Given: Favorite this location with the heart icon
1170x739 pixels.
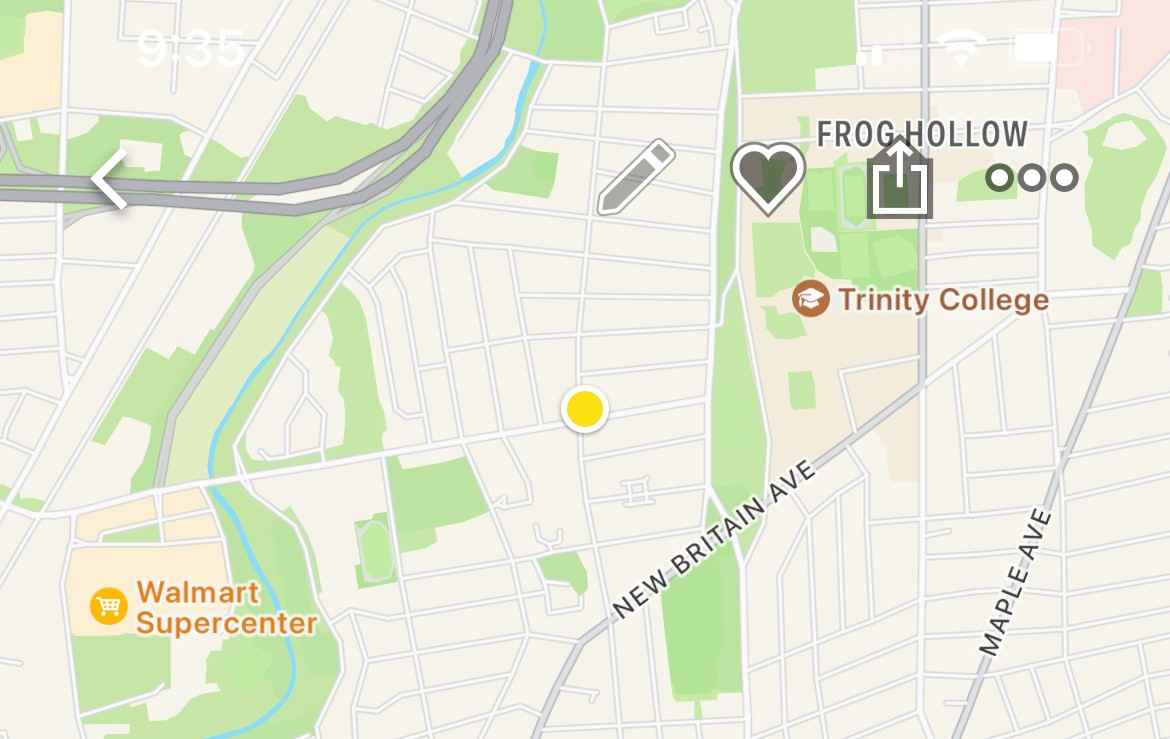Looking at the screenshot, I should [768, 178].
